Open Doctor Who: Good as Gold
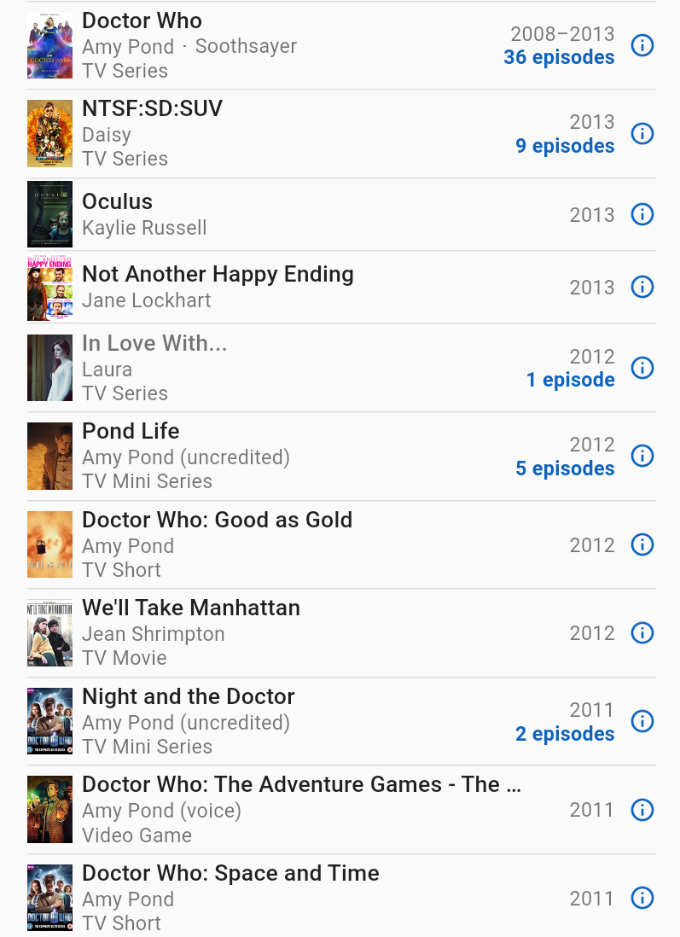Image resolution: width=680 pixels, height=937 pixels. tap(217, 520)
